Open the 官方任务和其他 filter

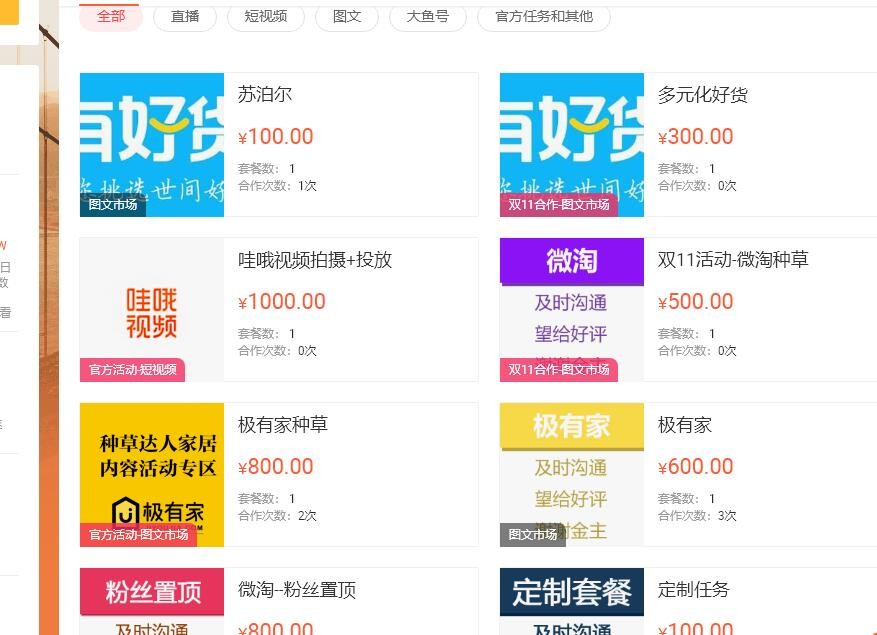tap(543, 17)
